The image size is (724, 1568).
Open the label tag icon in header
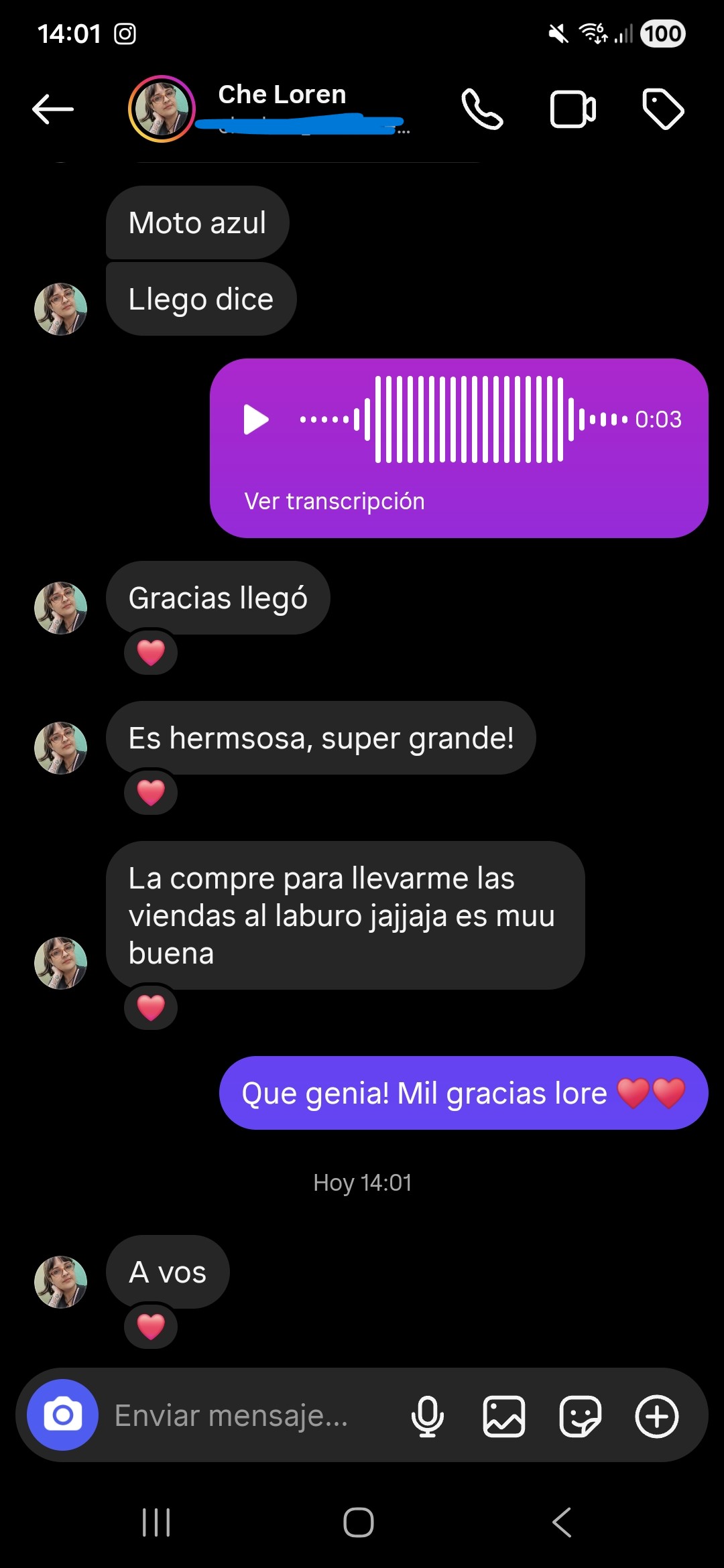click(x=663, y=109)
